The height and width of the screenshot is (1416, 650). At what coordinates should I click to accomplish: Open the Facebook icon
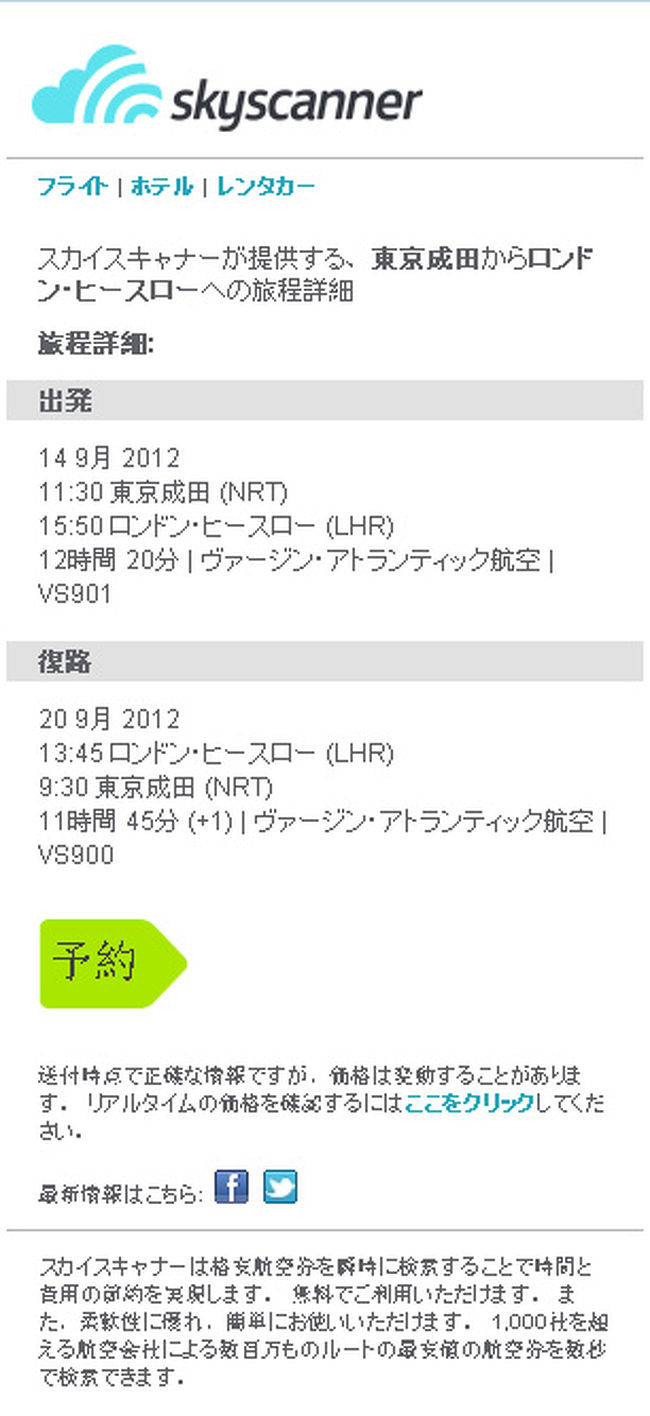231,1187
